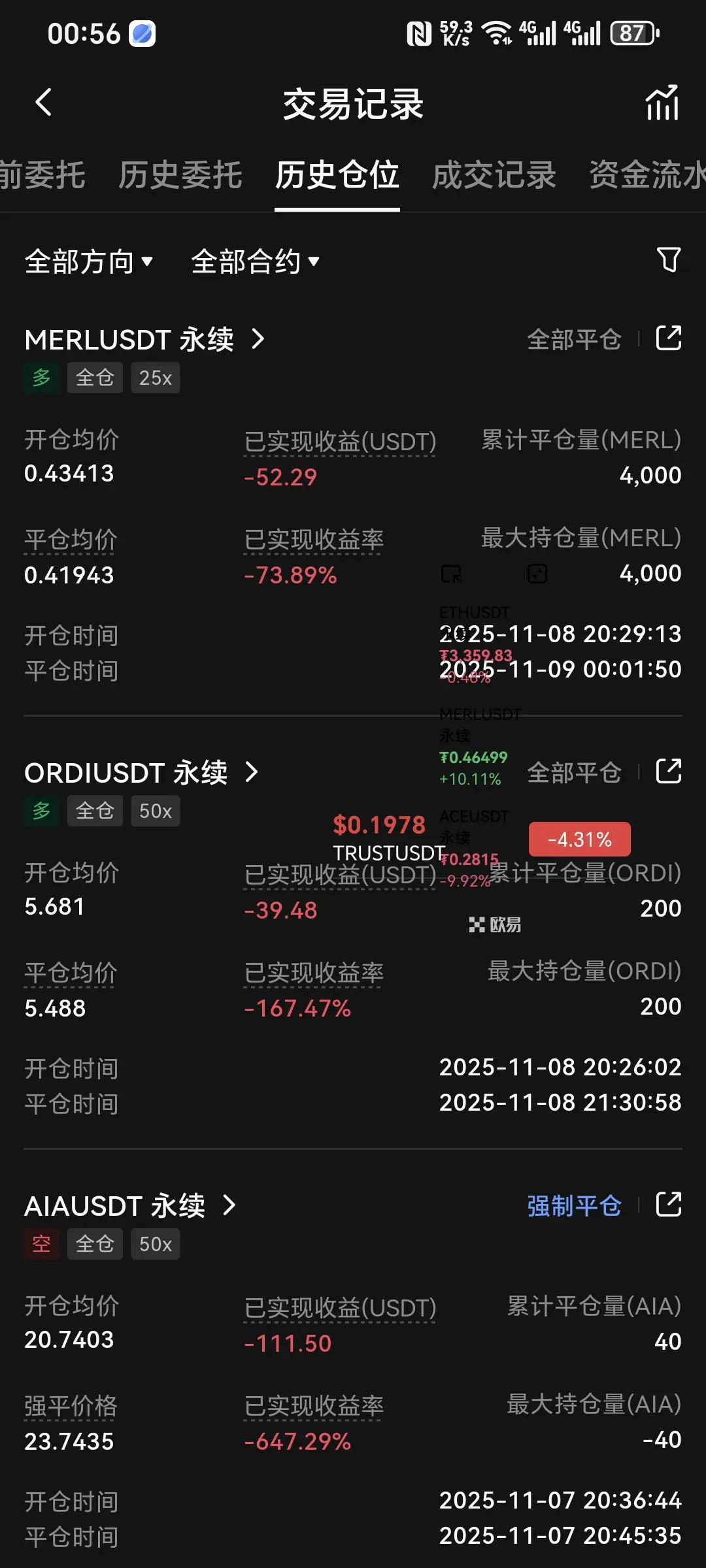This screenshot has width=706, height=1568.
Task: Switch to 成交记录 tab
Action: (x=494, y=175)
